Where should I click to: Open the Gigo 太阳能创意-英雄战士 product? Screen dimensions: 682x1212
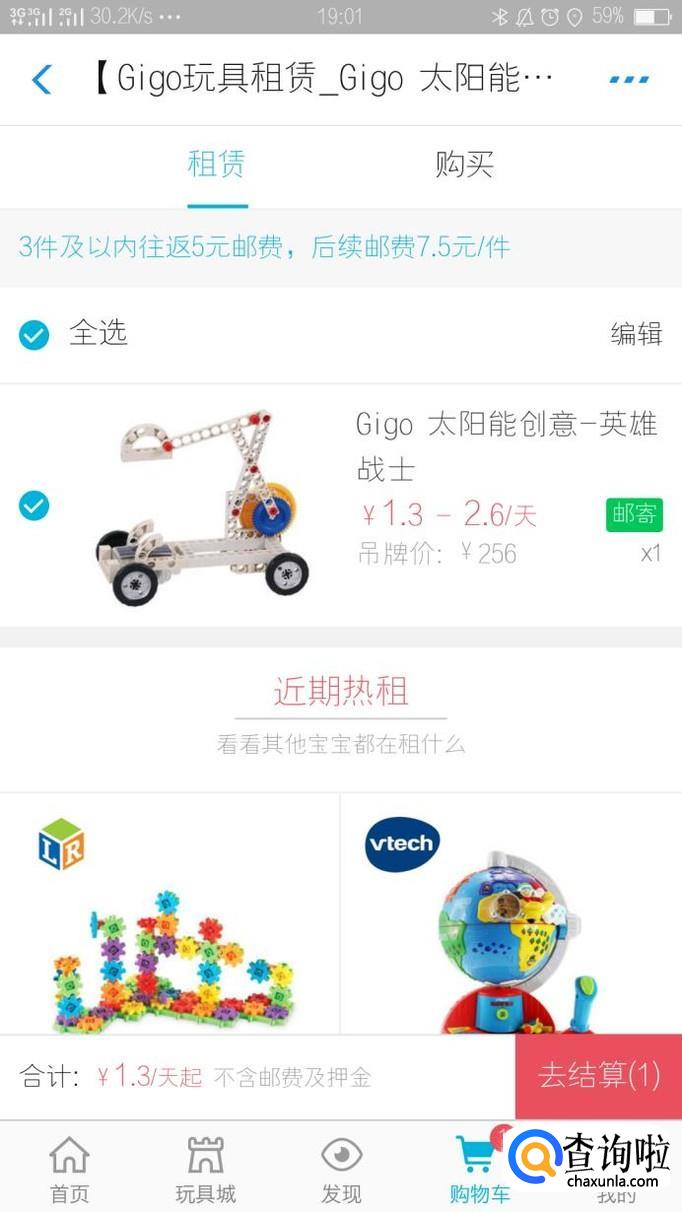[506, 446]
